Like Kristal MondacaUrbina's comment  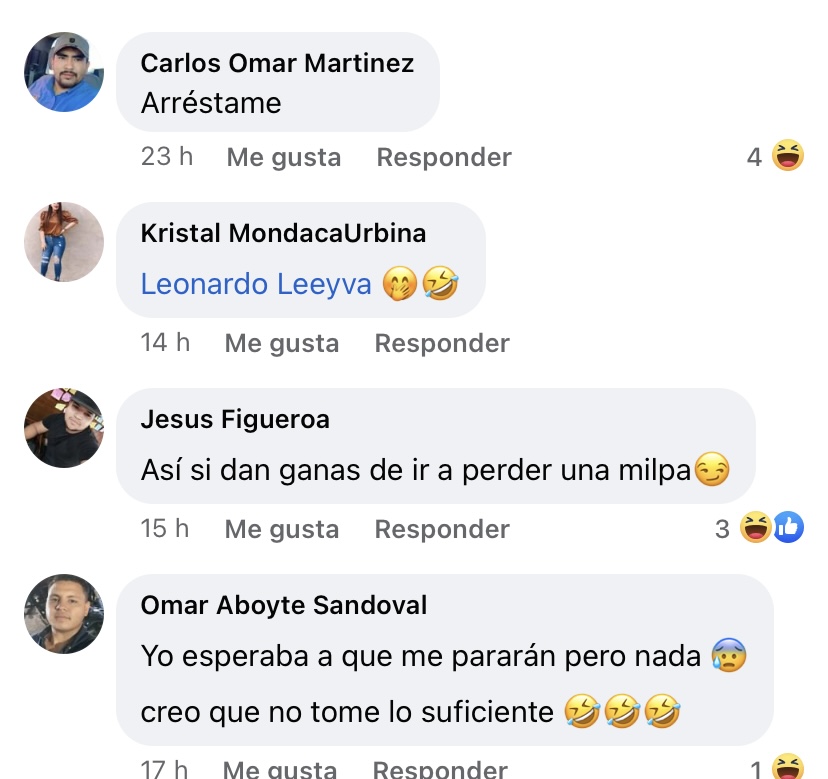pyautogui.click(x=282, y=343)
